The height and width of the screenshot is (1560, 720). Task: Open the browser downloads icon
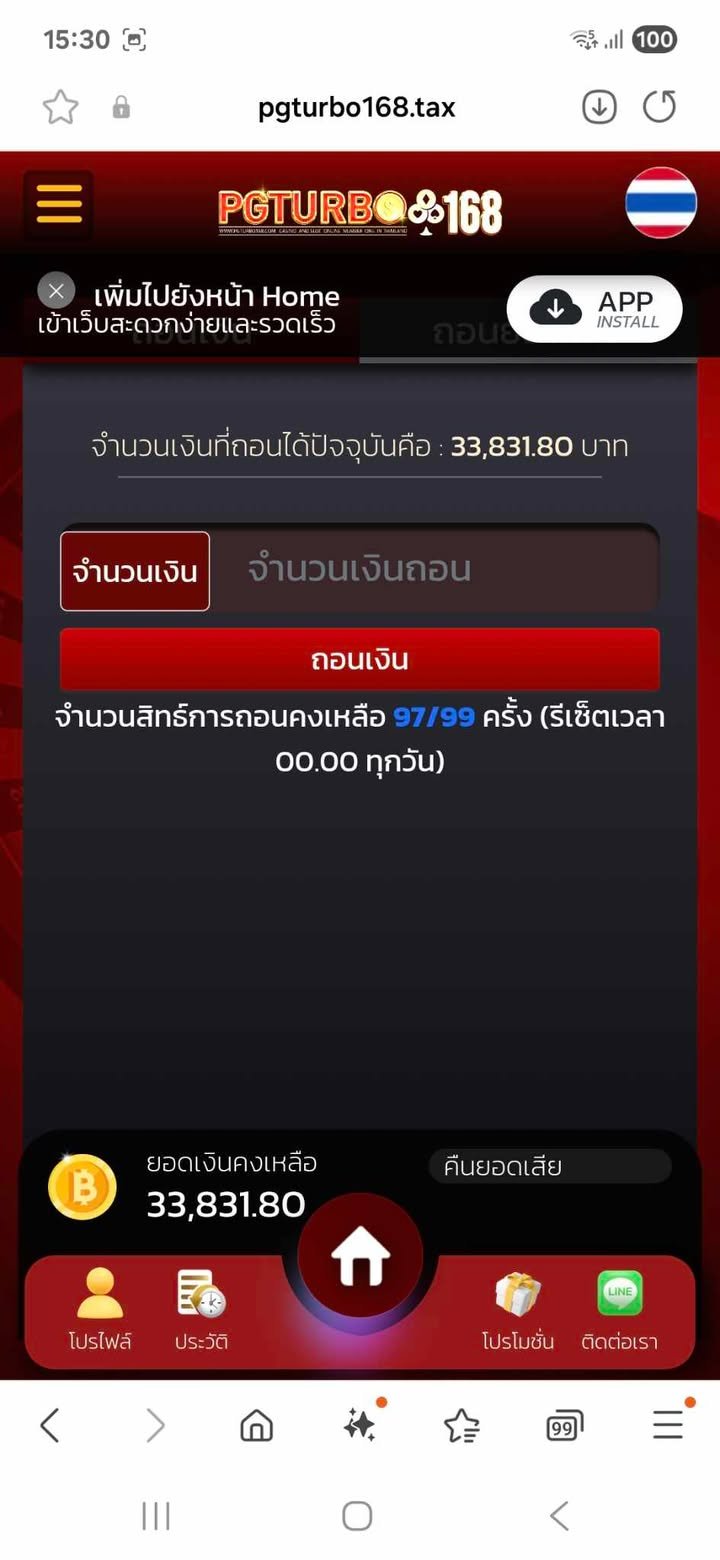point(599,107)
